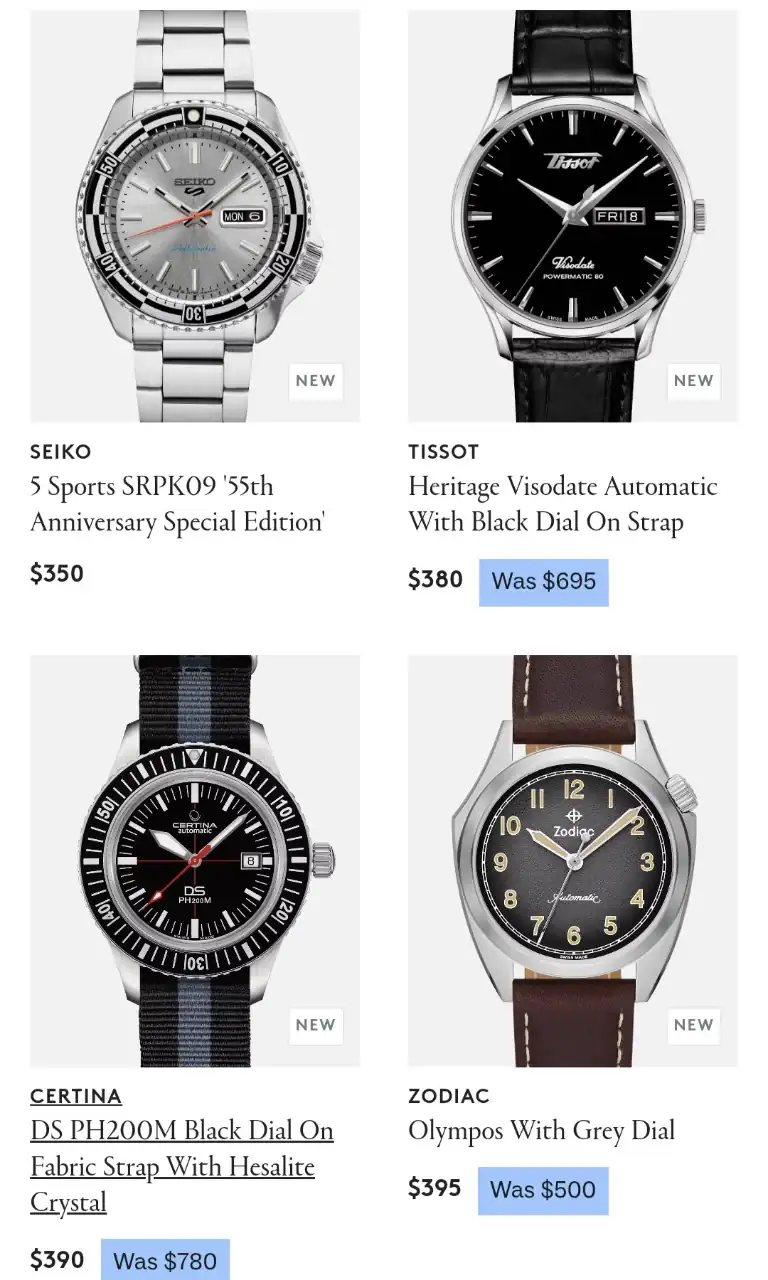The image size is (768, 1280).
Task: Tap the Certina brand link
Action: pos(76,1096)
